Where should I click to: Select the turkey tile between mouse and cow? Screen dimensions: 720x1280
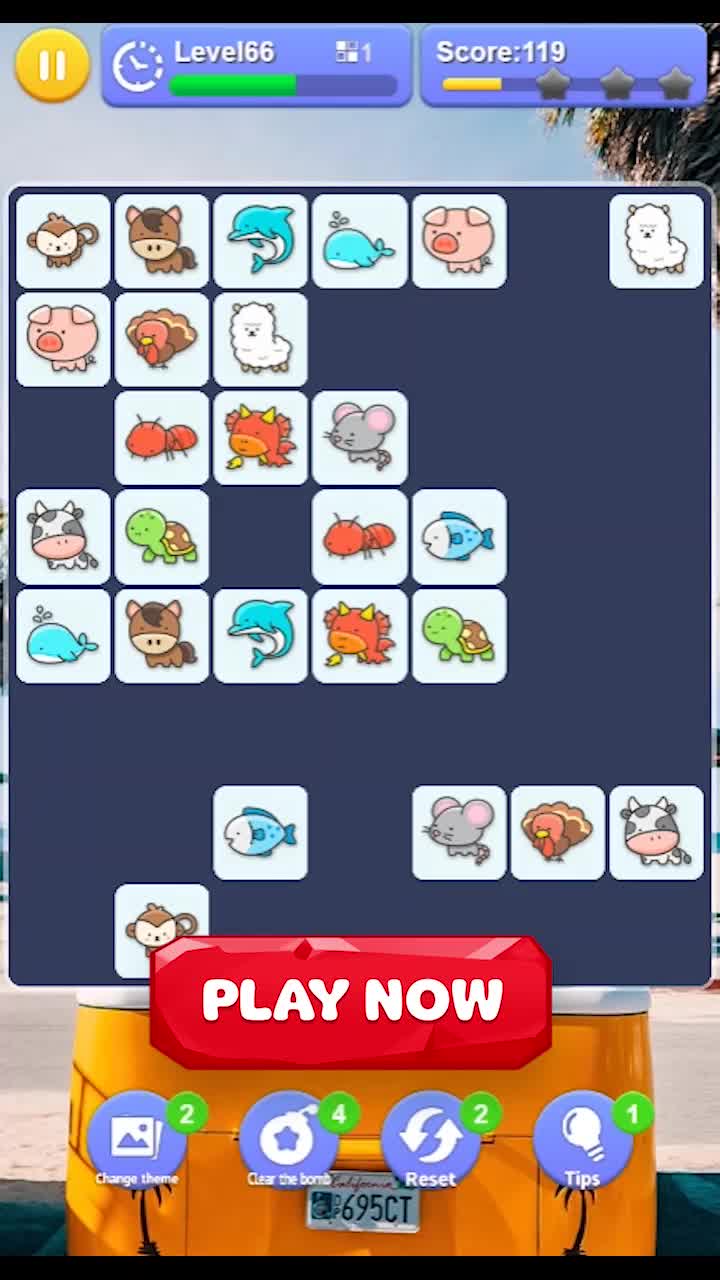click(557, 832)
